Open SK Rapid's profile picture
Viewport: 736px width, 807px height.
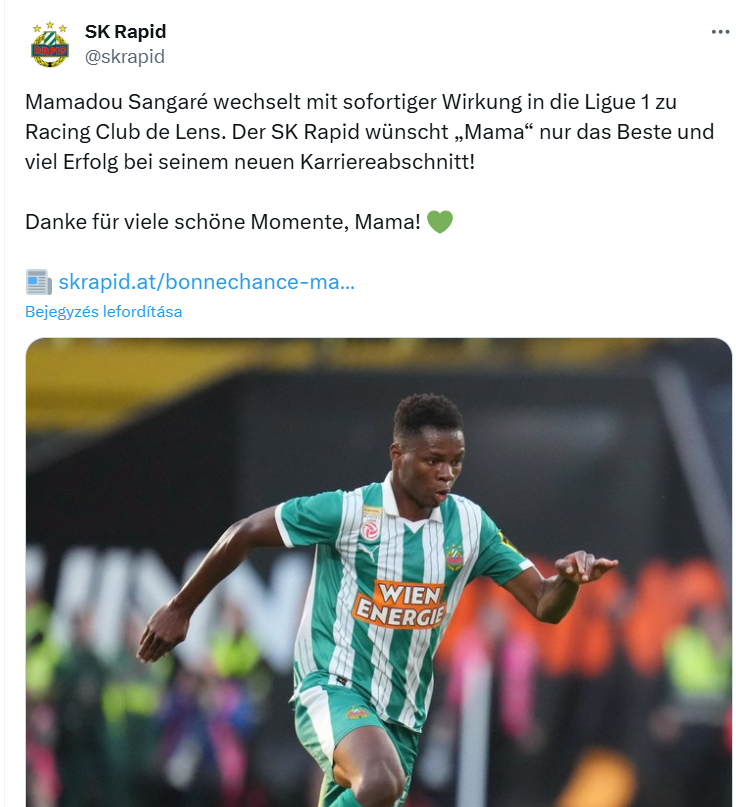[x=49, y=45]
